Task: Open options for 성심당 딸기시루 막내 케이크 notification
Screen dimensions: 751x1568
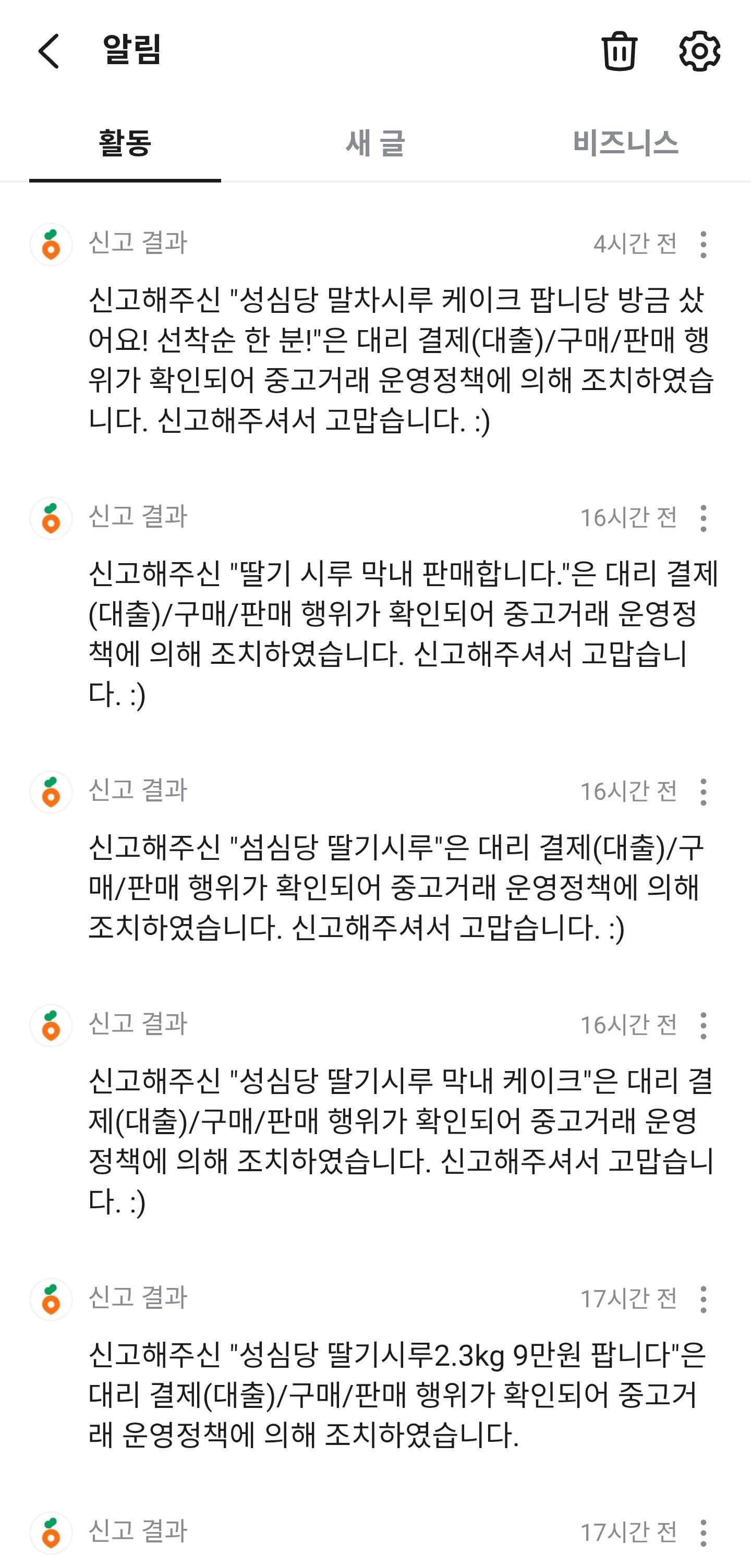Action: (x=704, y=1026)
